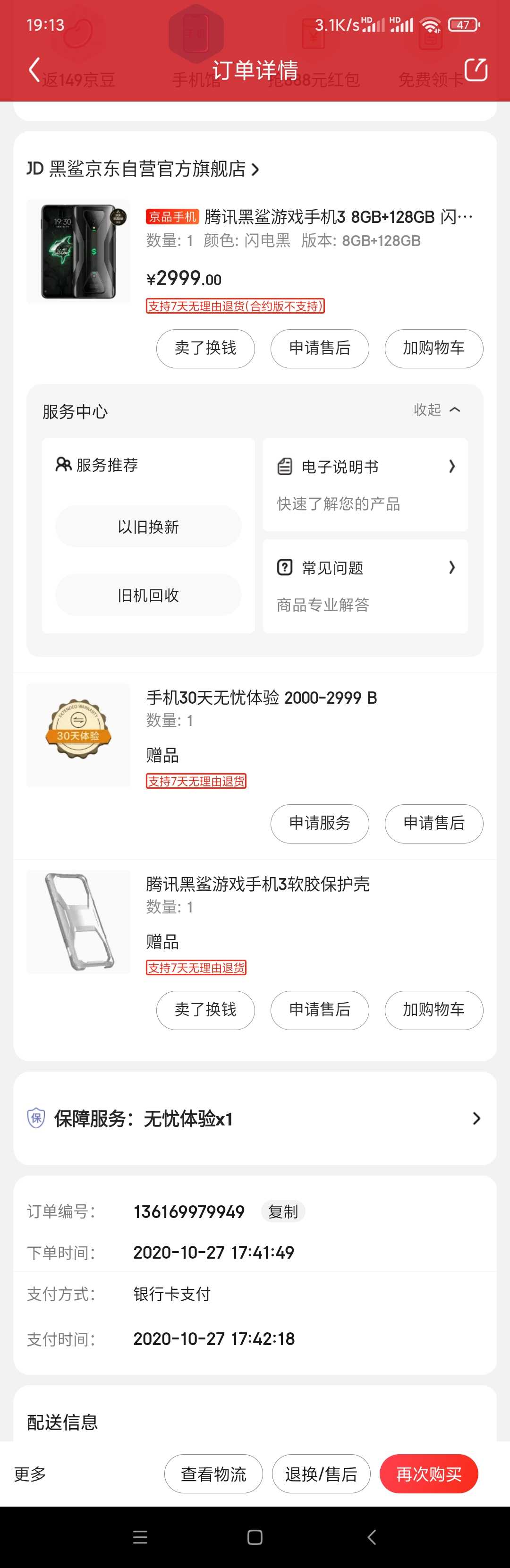Tap 申请服务 for the 30-day experience item
The height and width of the screenshot is (1568, 510).
click(x=320, y=823)
